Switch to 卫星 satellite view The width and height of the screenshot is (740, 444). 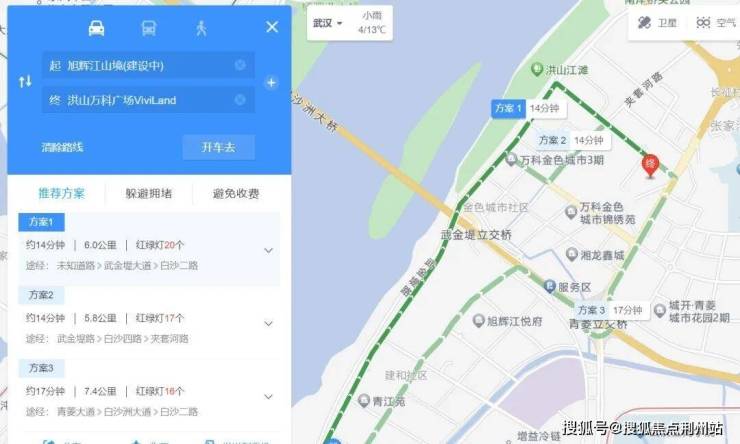[x=658, y=23]
